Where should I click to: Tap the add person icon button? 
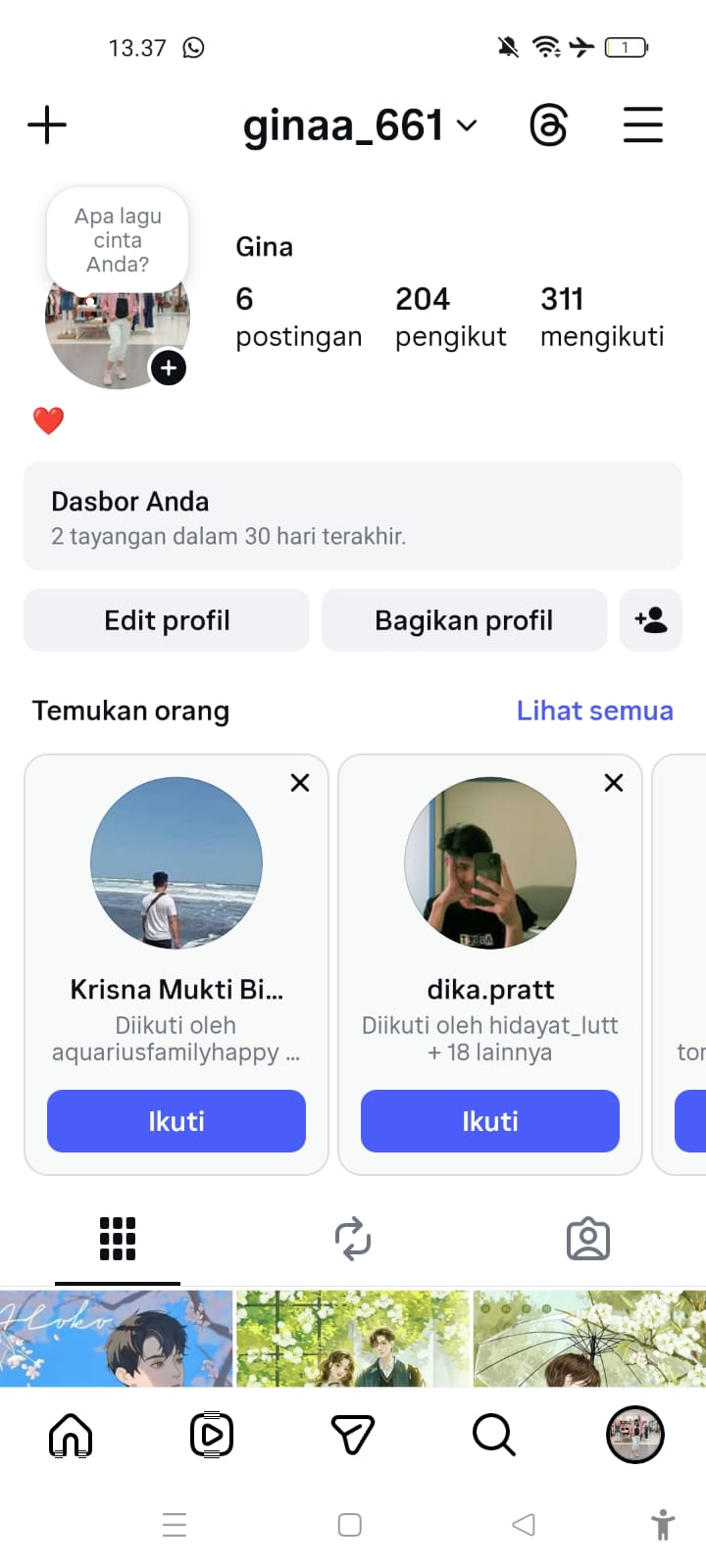[x=651, y=620]
